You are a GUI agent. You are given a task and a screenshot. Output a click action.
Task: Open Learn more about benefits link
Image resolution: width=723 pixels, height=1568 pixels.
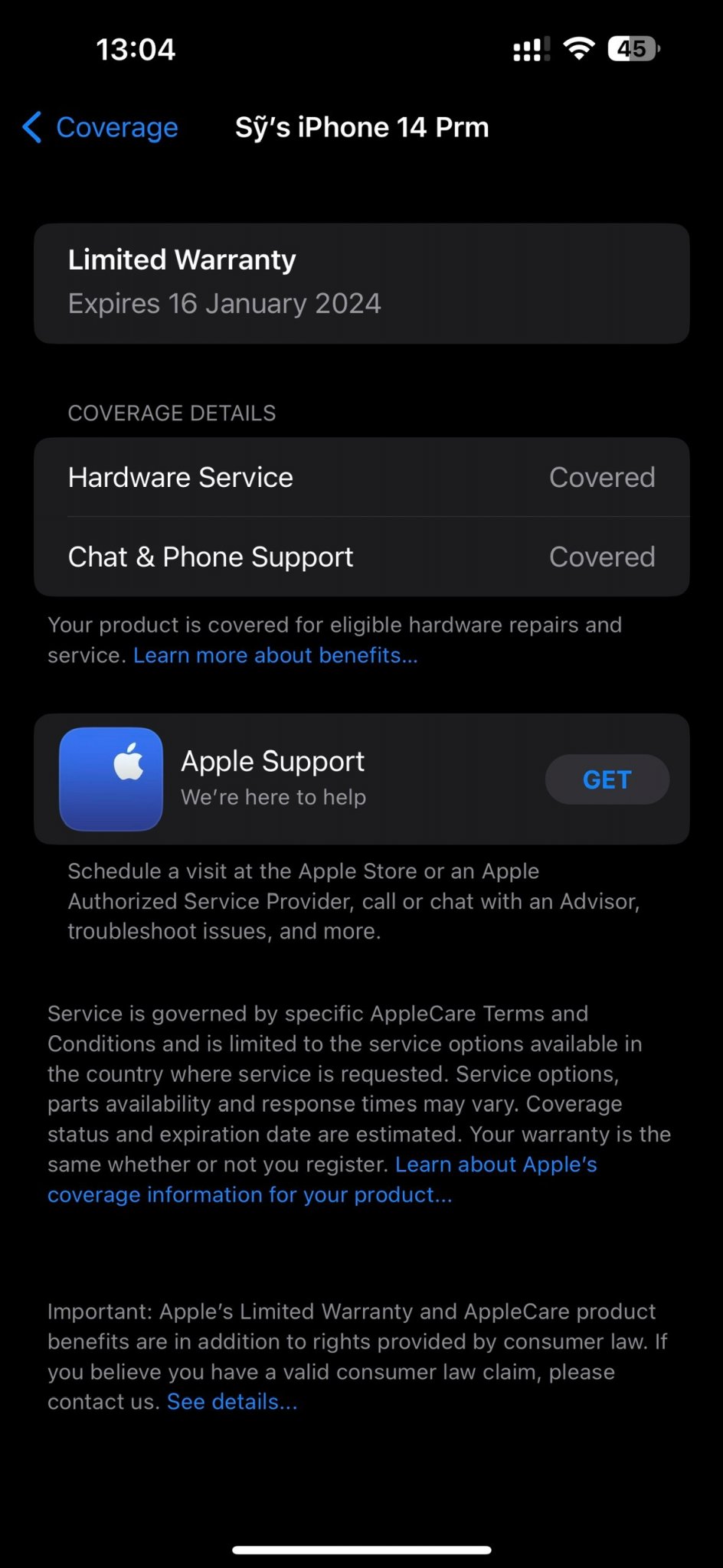pos(275,655)
